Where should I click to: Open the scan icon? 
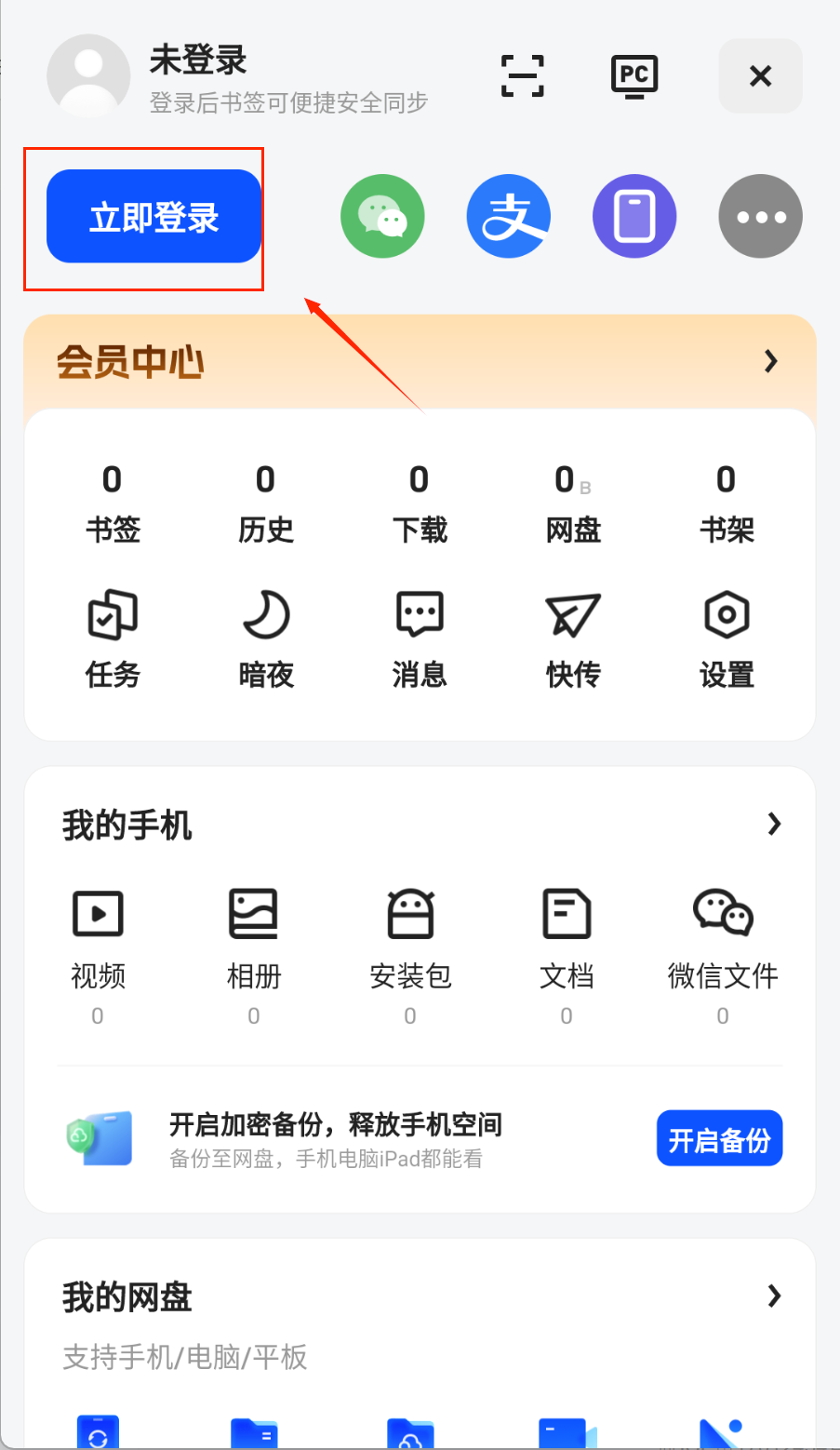click(522, 75)
